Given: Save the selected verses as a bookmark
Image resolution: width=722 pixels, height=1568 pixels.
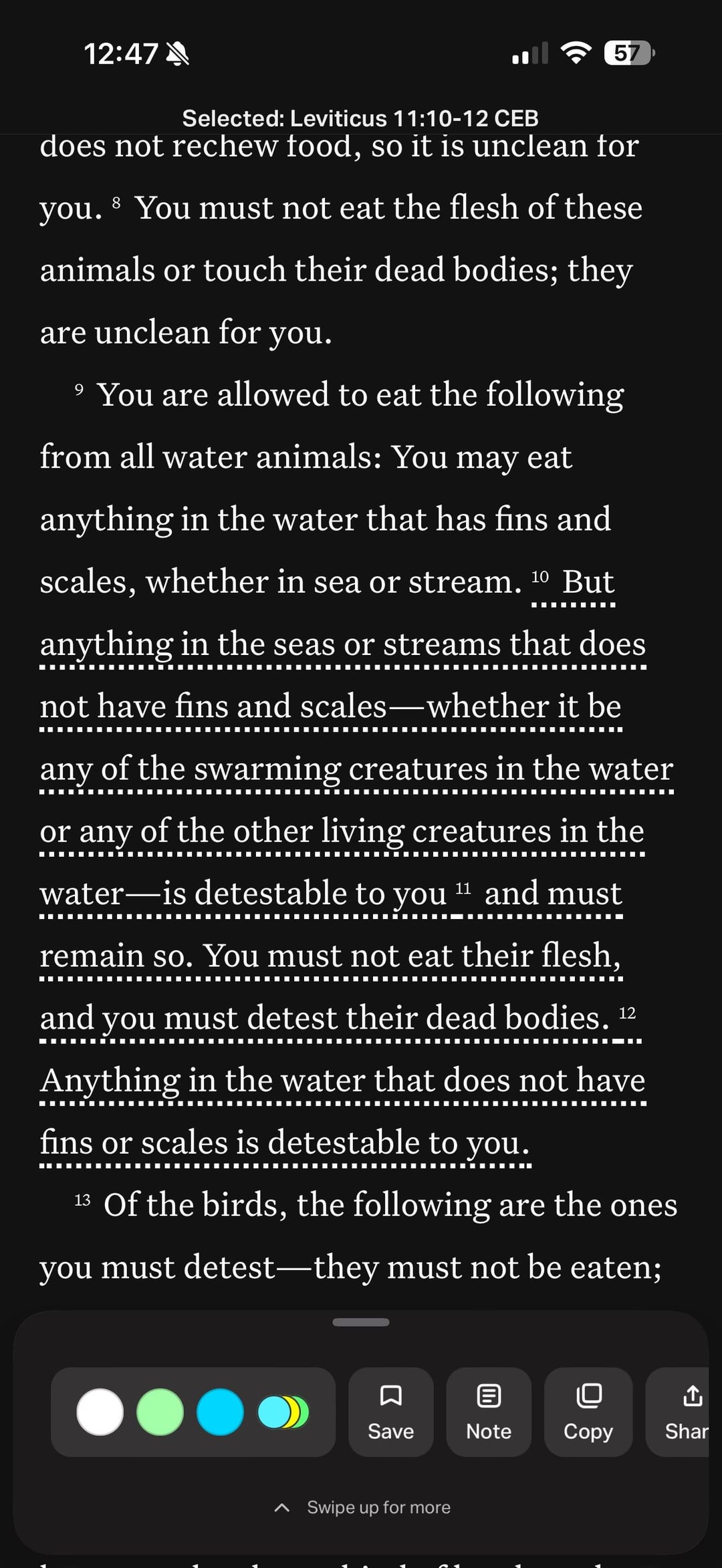Looking at the screenshot, I should [x=390, y=1412].
